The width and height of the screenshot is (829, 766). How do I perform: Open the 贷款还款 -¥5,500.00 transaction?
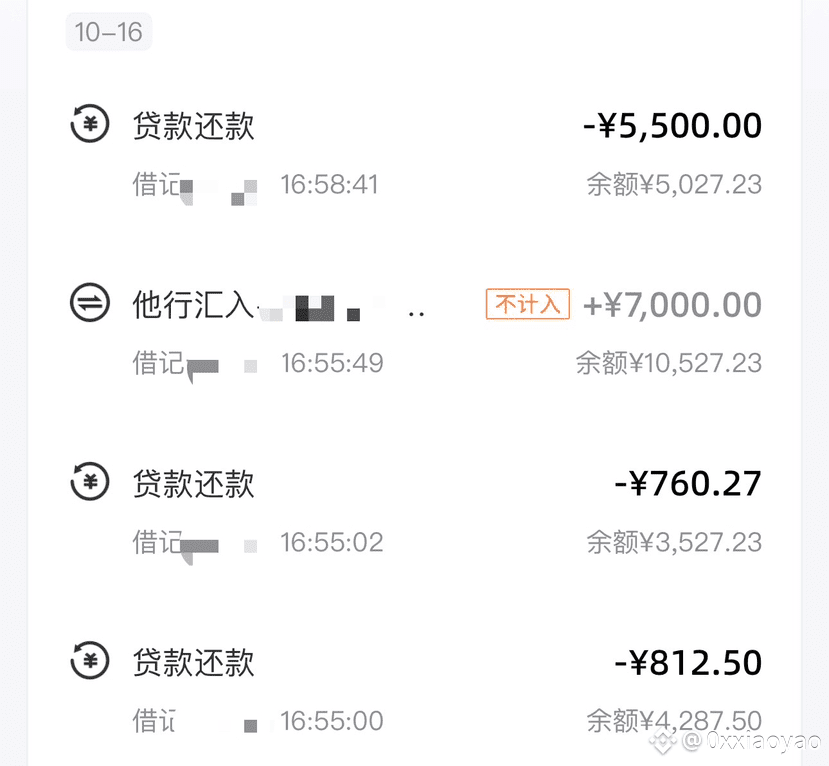(x=414, y=152)
